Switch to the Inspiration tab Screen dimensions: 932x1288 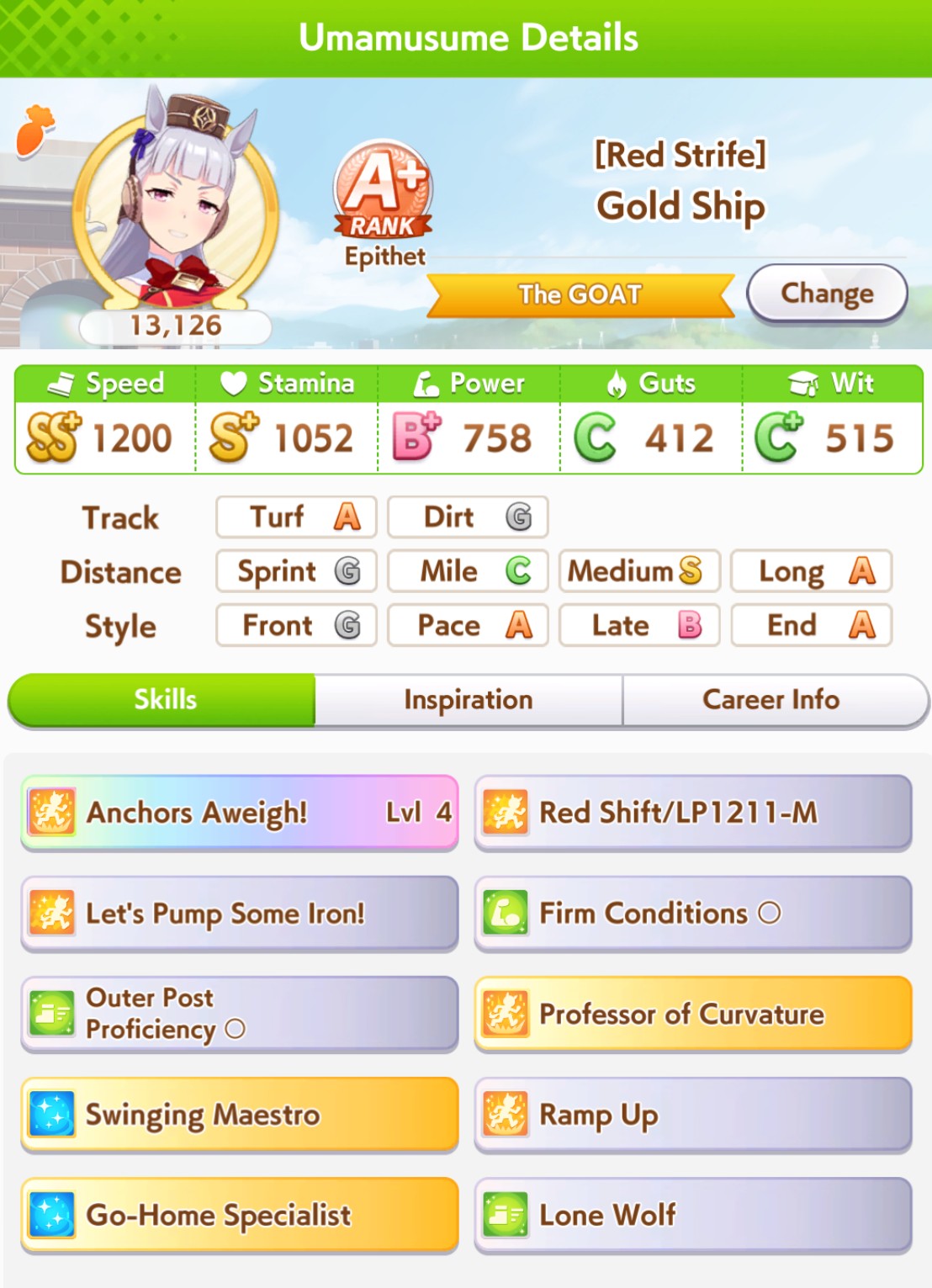point(469,700)
